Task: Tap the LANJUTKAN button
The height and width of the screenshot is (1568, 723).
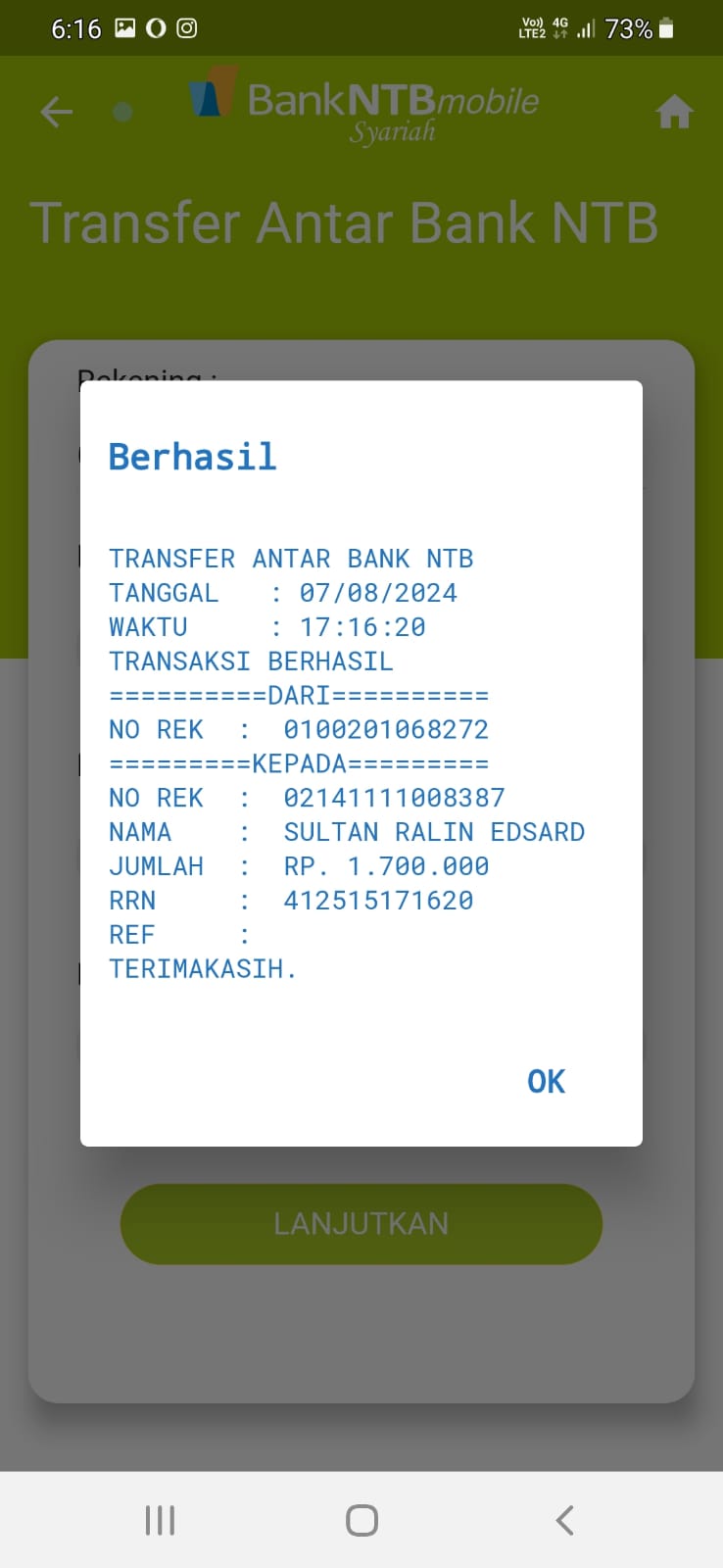Action: tap(361, 1223)
